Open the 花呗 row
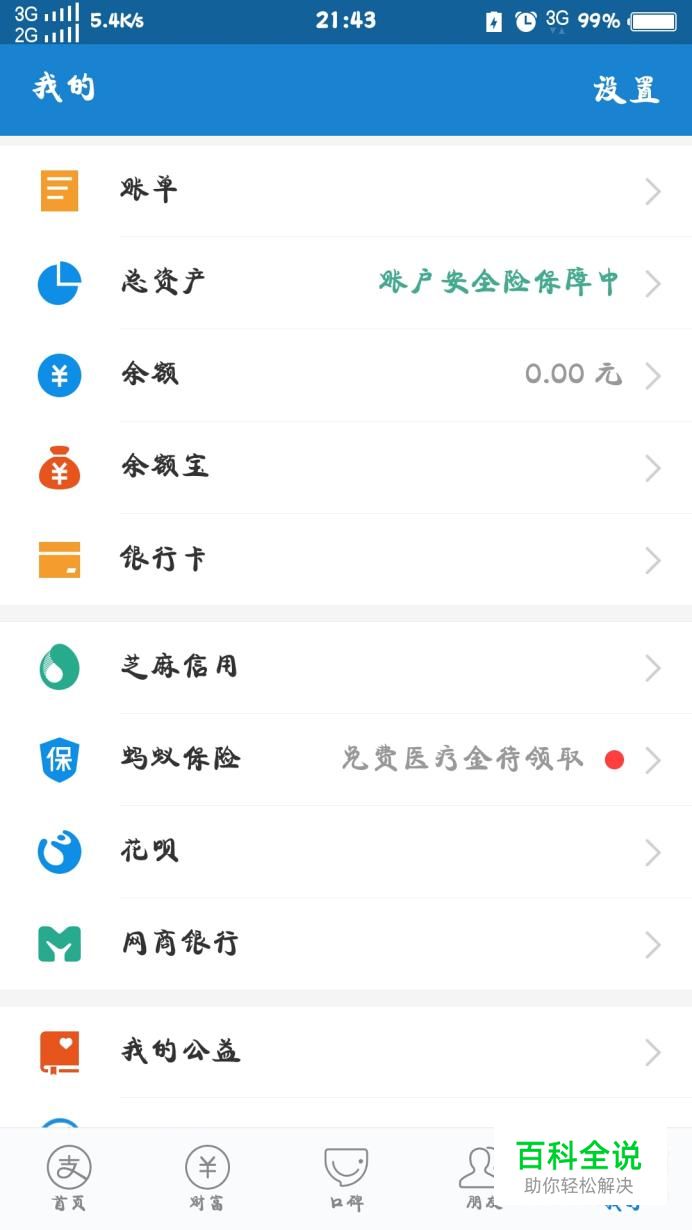The image size is (692, 1230). (x=345, y=852)
